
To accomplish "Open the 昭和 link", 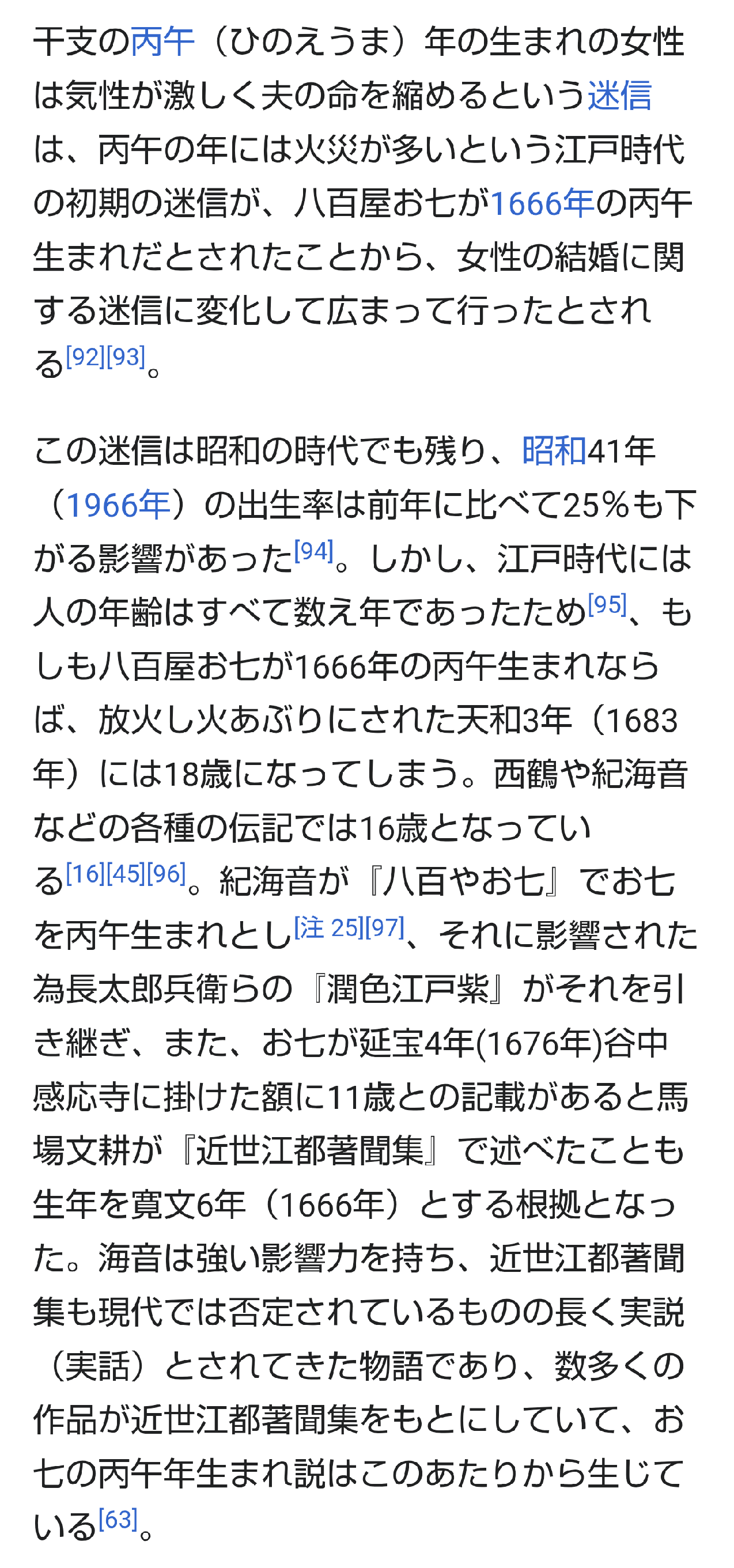I will tap(554, 451).
